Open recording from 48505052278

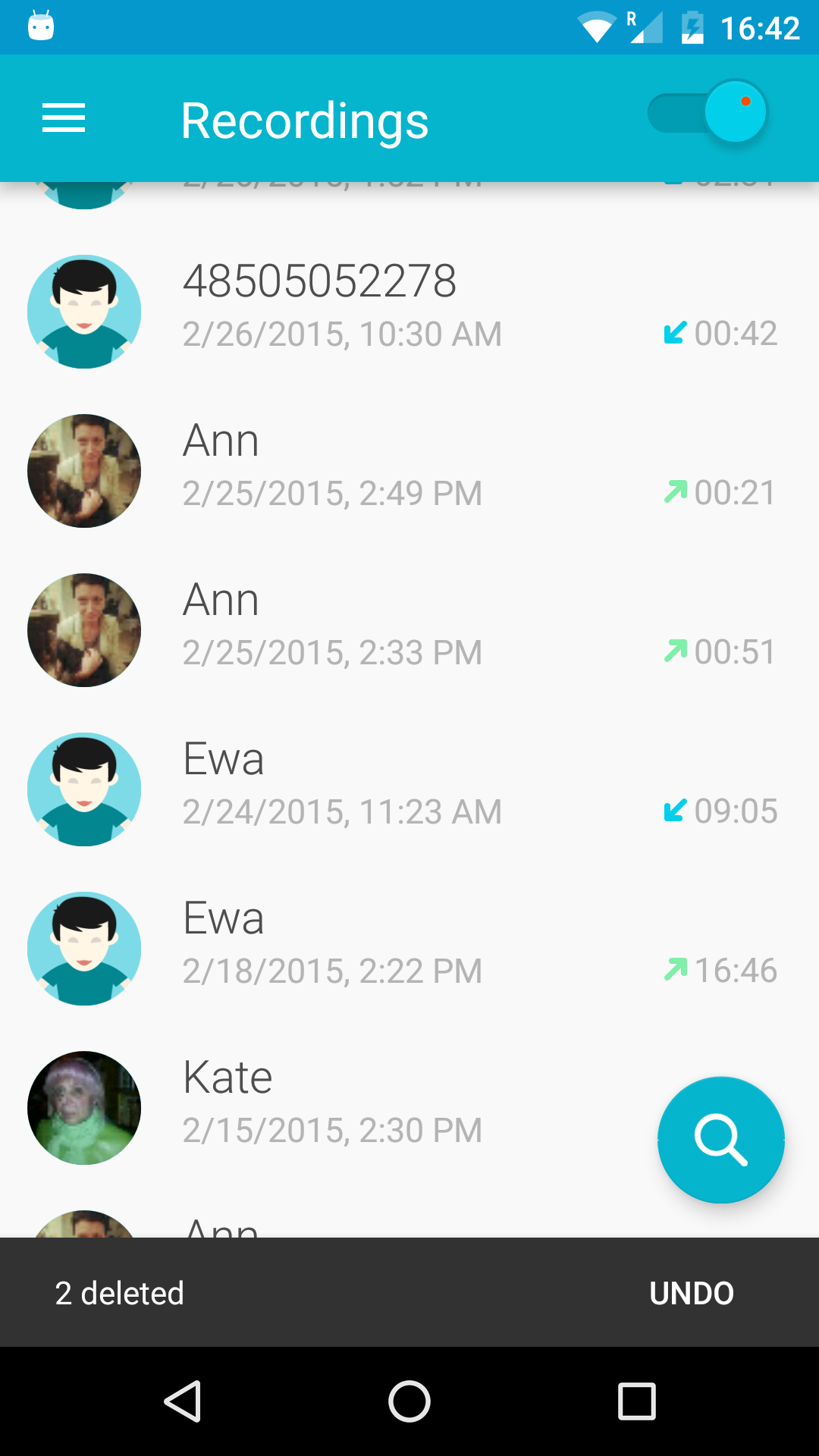(409, 311)
